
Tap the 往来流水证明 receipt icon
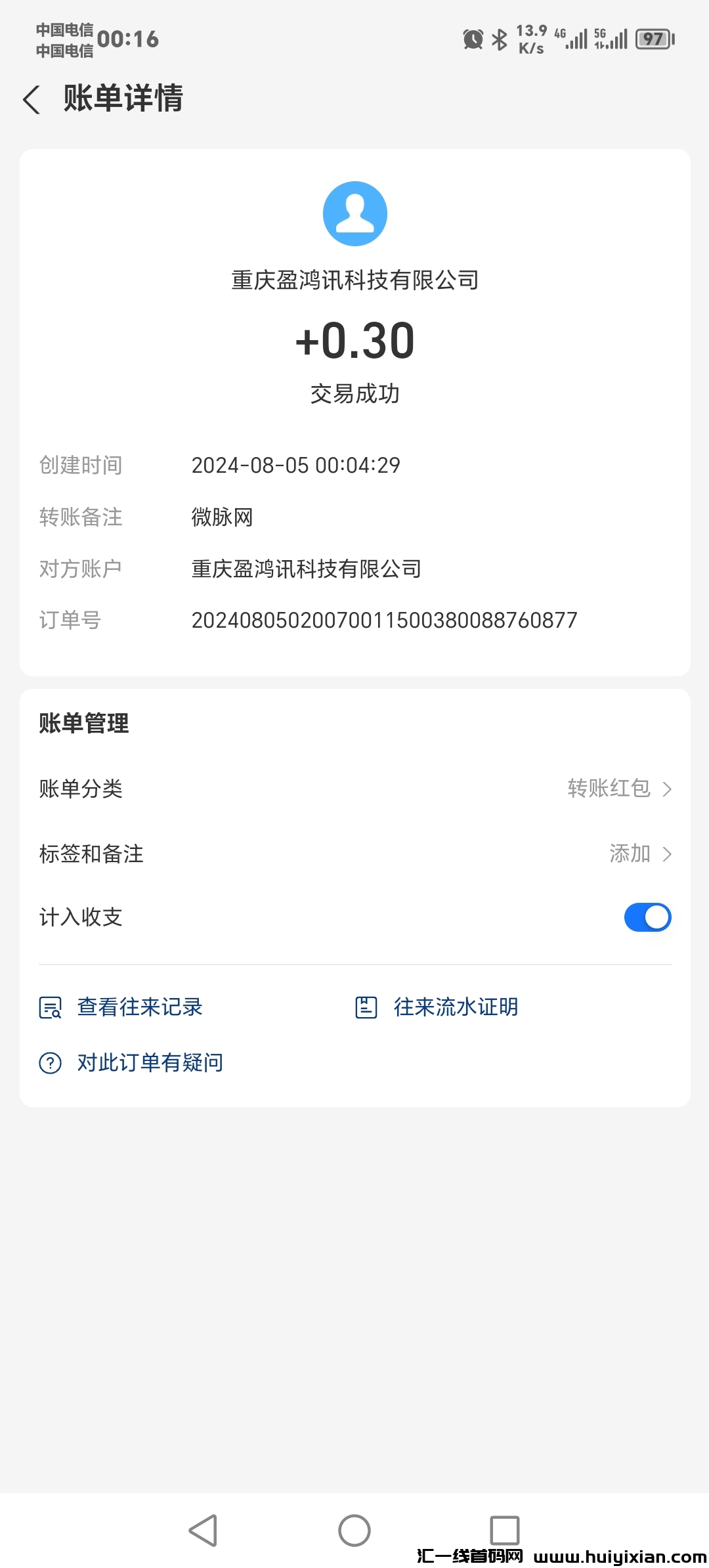[366, 1006]
